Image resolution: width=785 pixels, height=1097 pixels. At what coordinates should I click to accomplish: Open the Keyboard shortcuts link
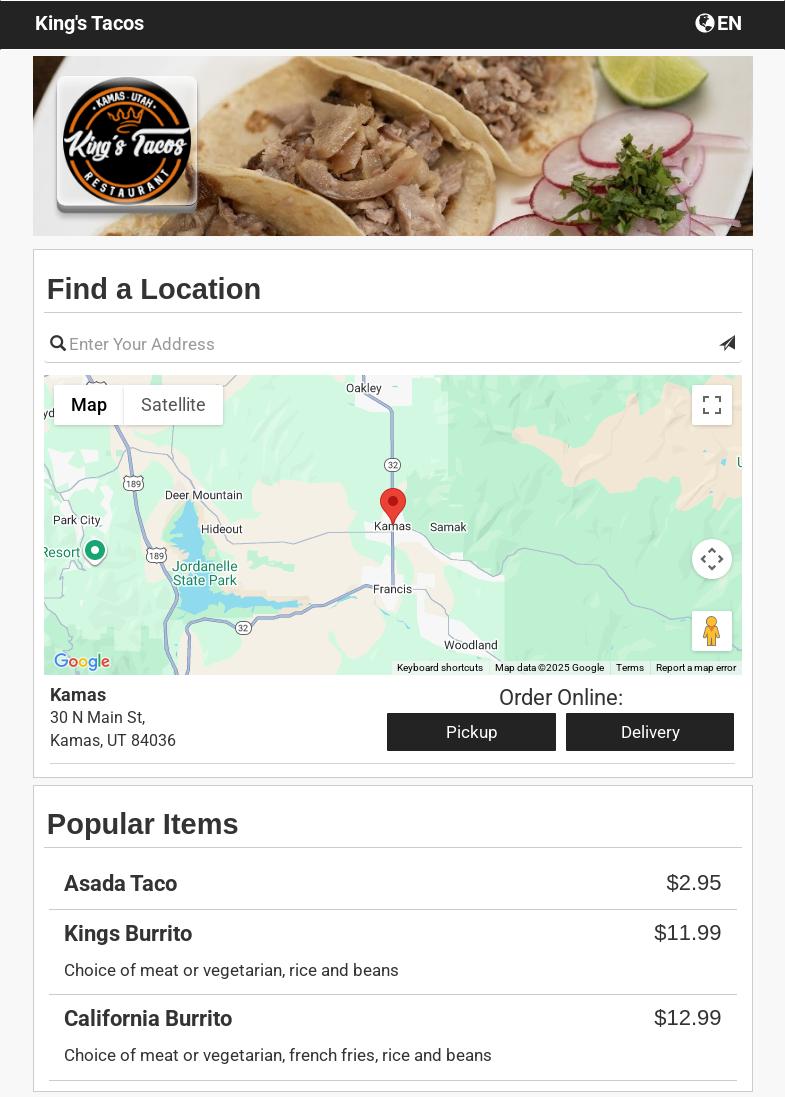click(440, 667)
